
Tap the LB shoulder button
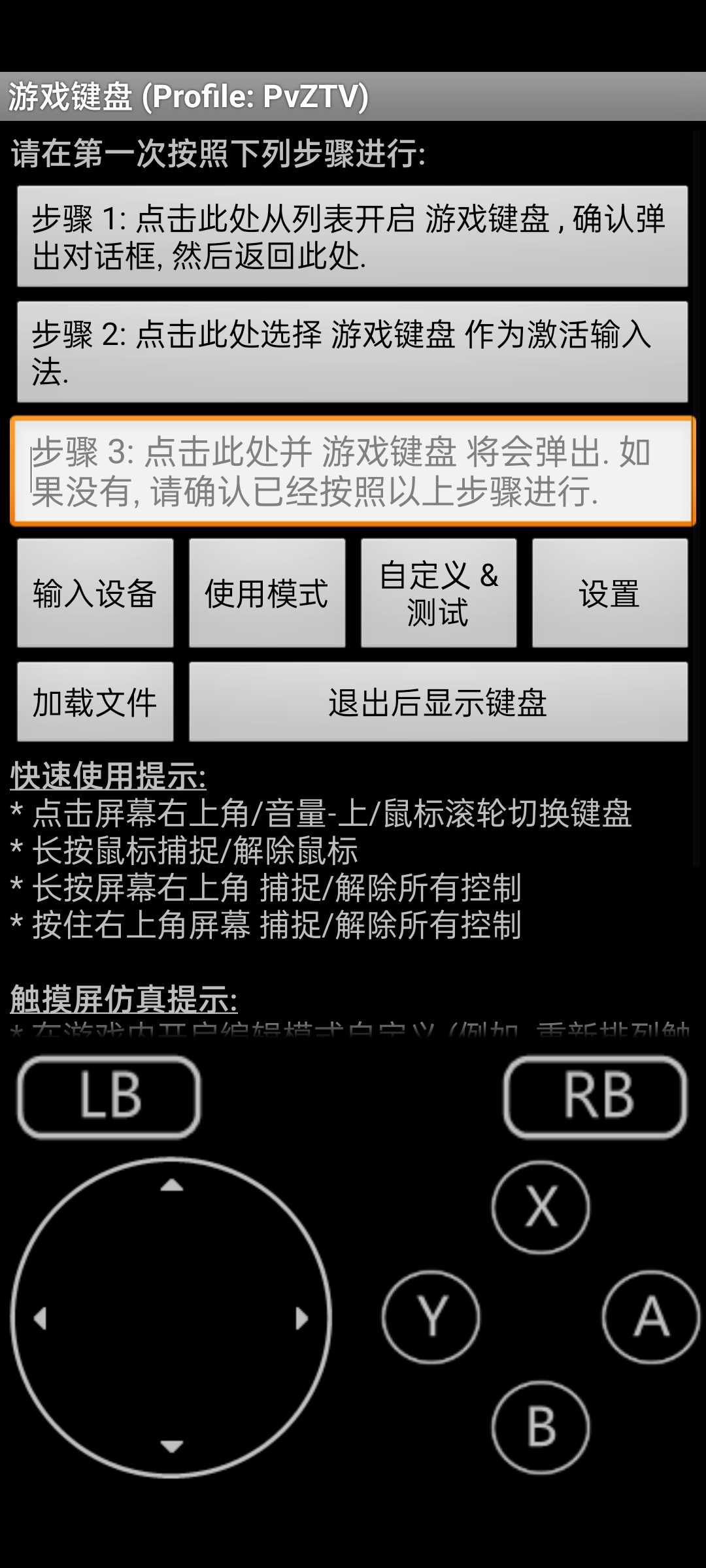[x=109, y=1097]
